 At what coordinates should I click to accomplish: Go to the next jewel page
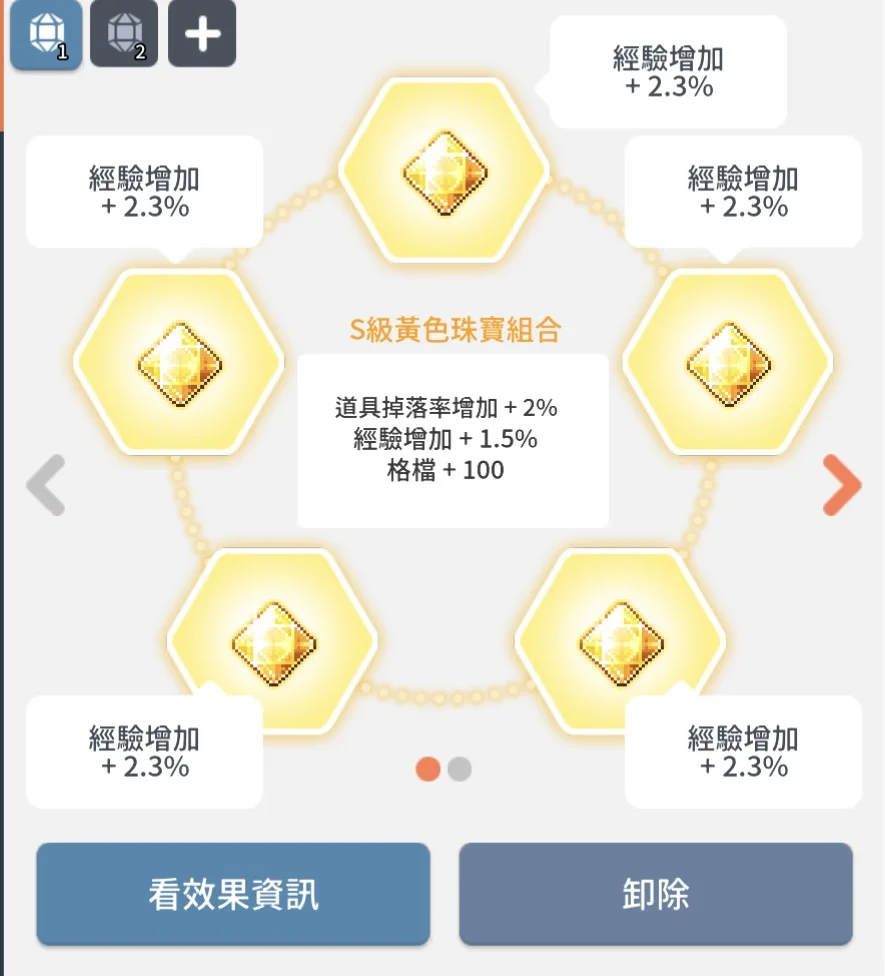(x=841, y=485)
